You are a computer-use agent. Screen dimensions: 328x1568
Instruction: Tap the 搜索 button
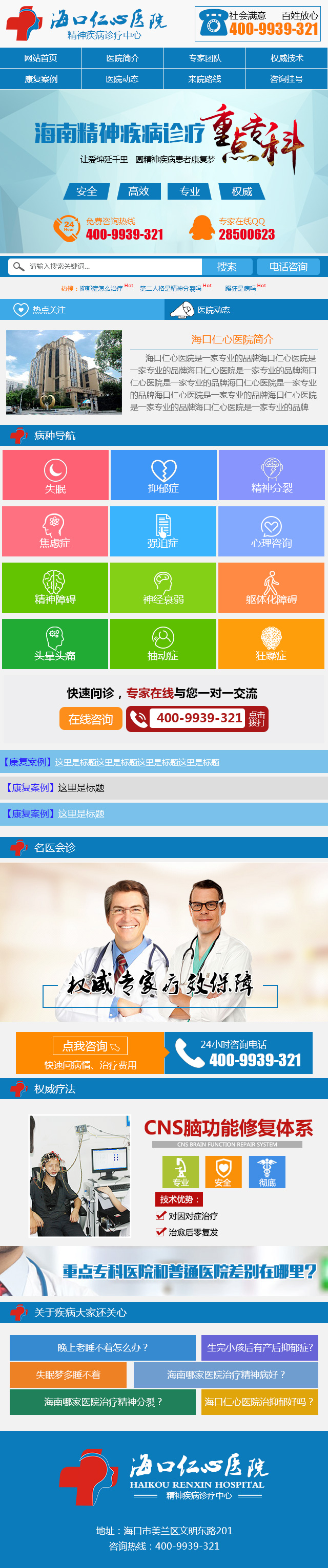227,267
